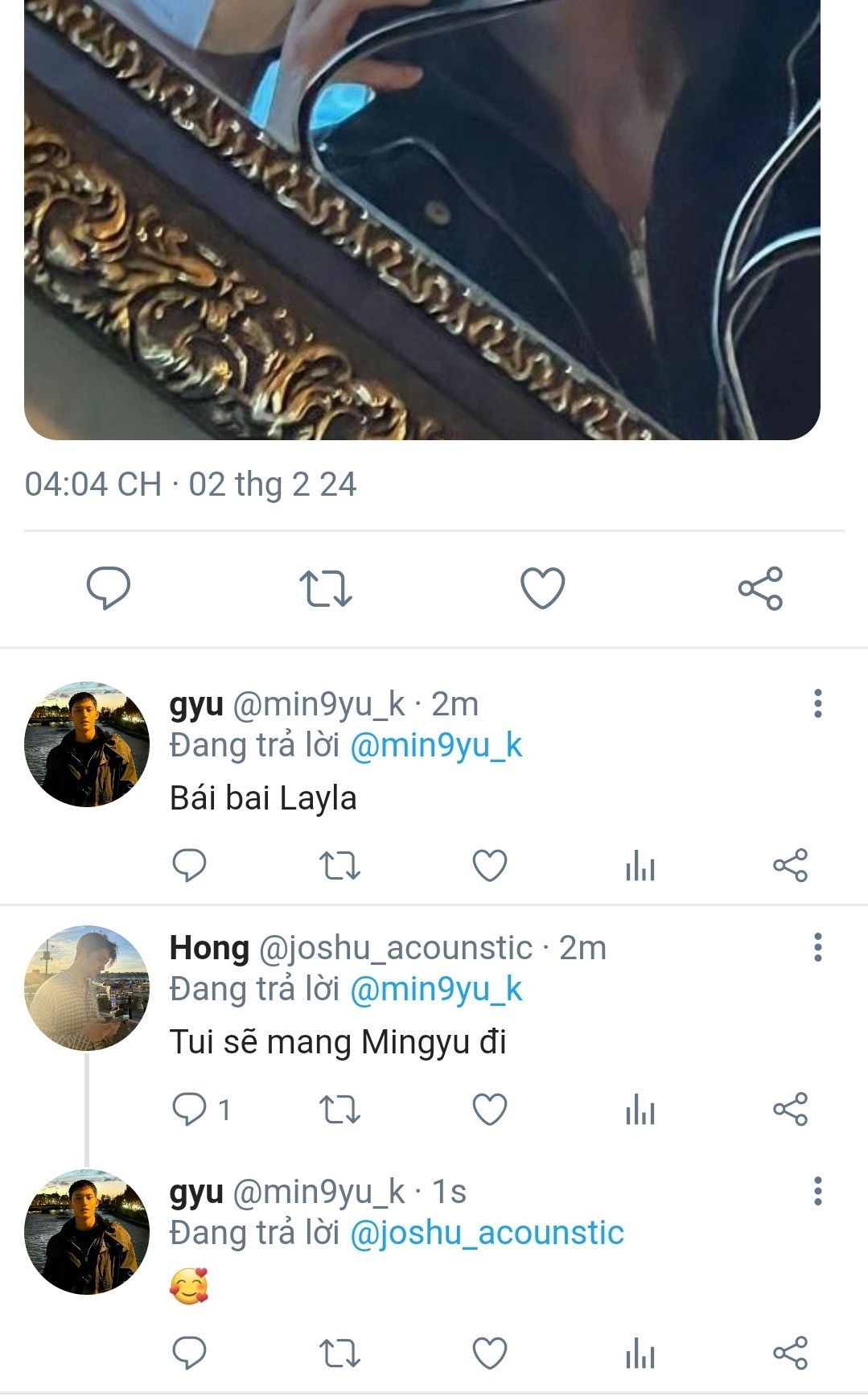The width and height of the screenshot is (868, 1397).
Task: Open overflow menu on Hong's reply
Action: (x=817, y=947)
